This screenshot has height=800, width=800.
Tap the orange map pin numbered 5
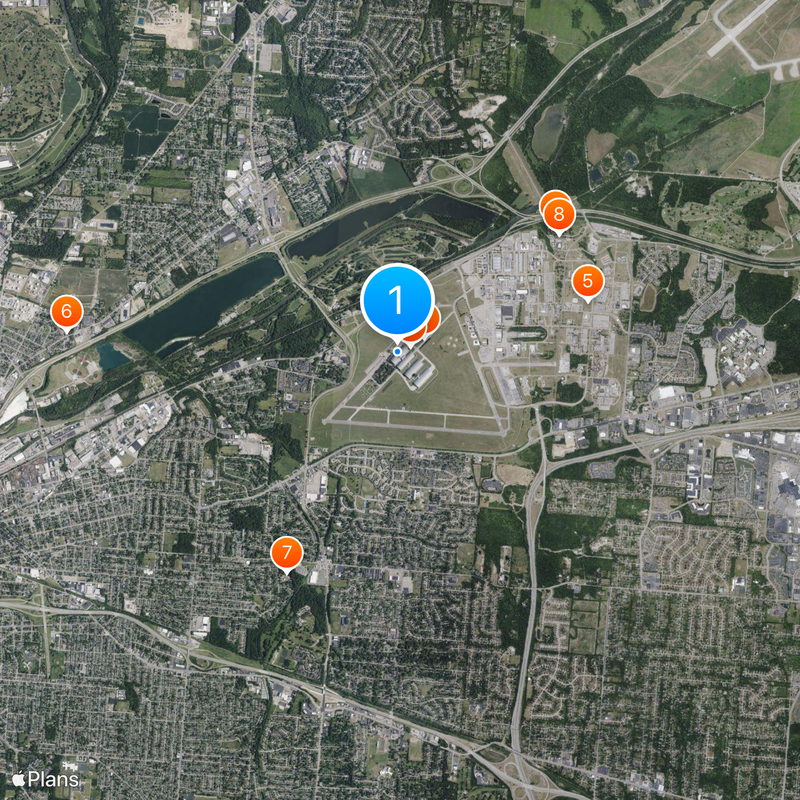click(x=587, y=281)
